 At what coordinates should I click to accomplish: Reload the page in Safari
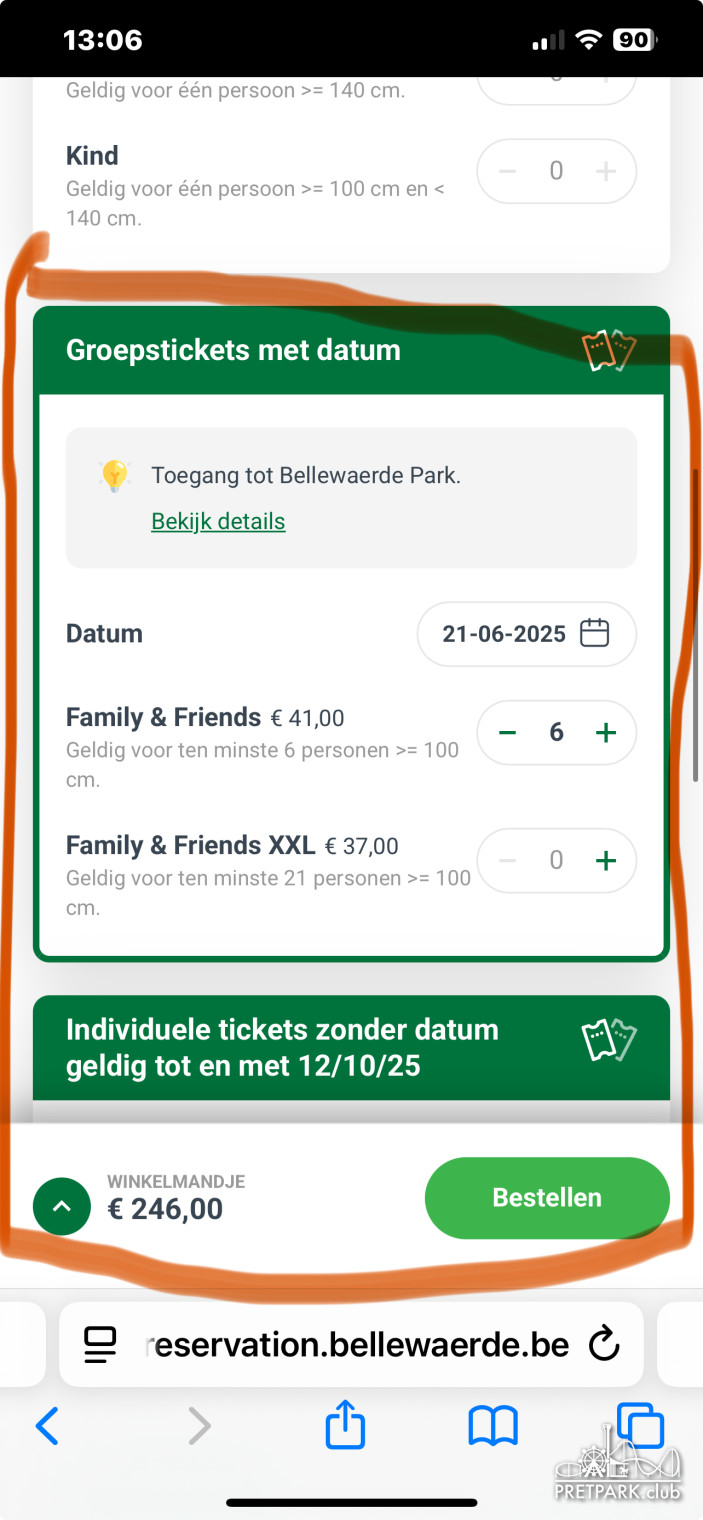coord(604,1345)
